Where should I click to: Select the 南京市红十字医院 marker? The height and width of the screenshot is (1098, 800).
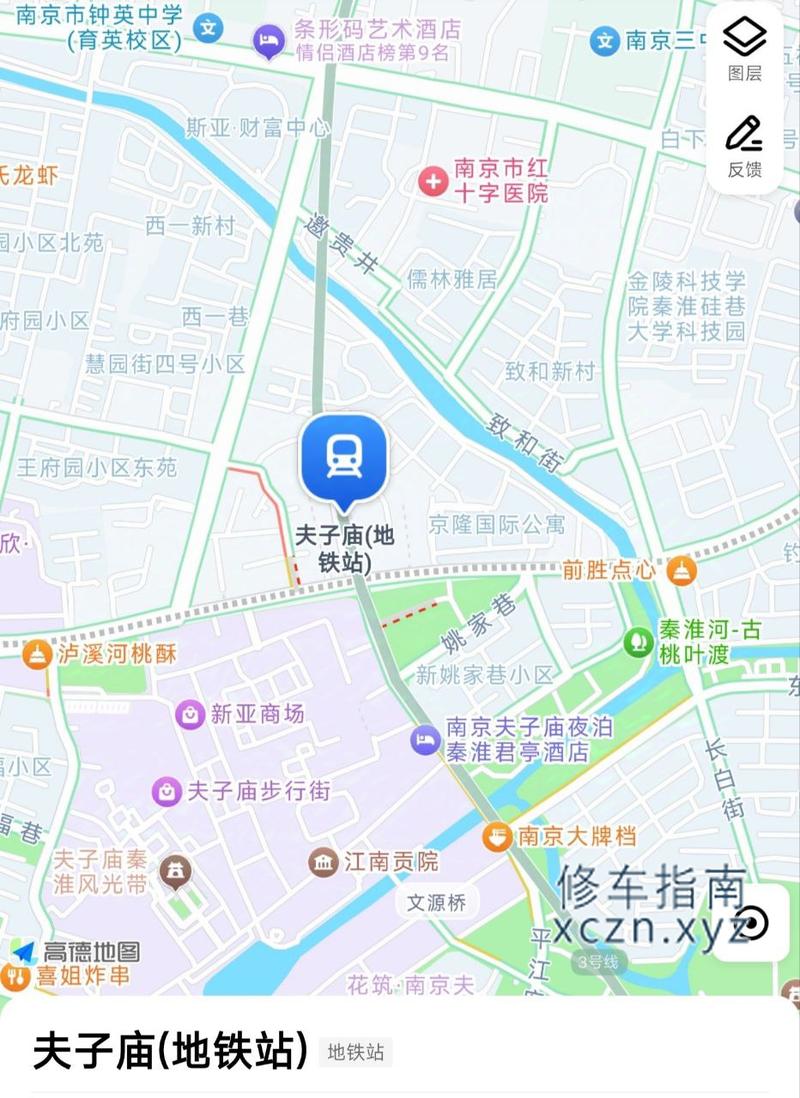pyautogui.click(x=433, y=181)
